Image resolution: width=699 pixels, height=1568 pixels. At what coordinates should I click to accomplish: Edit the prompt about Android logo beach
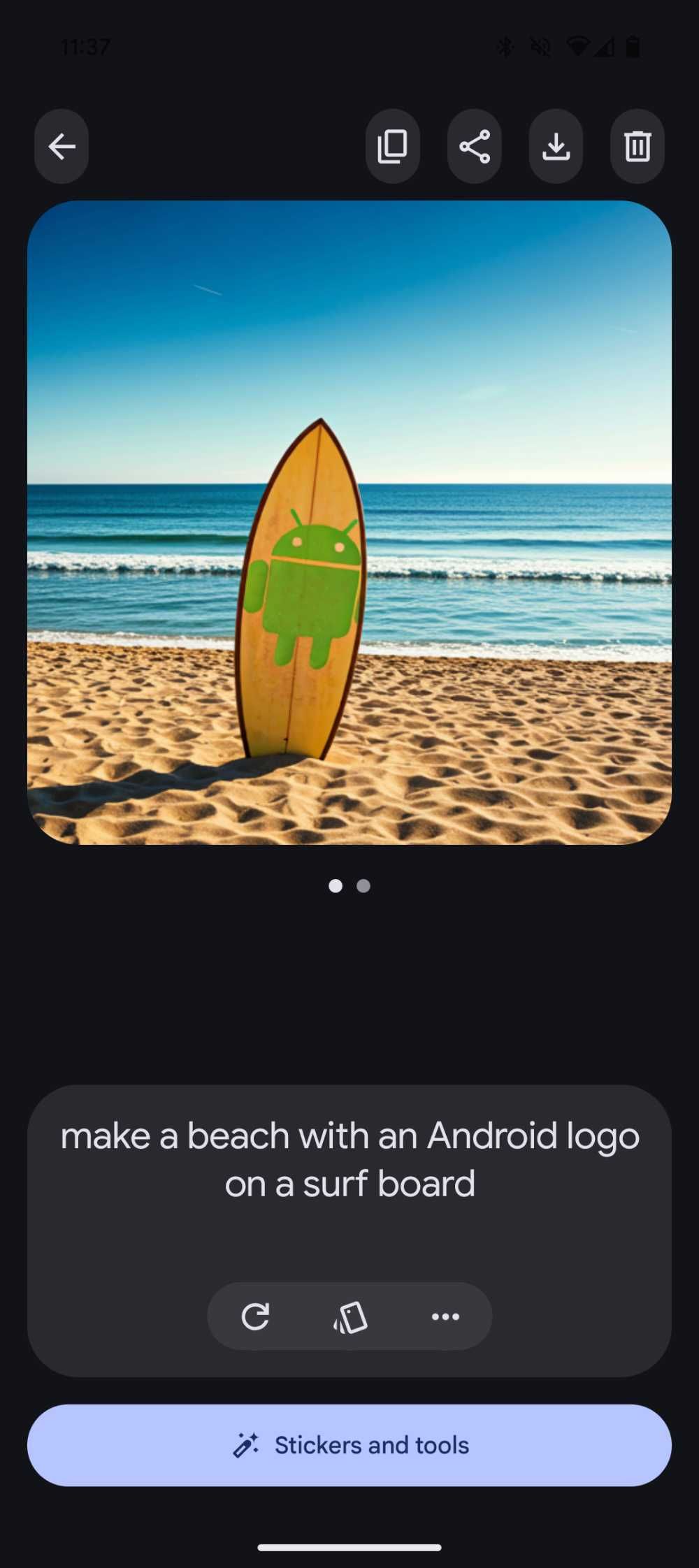349,1159
